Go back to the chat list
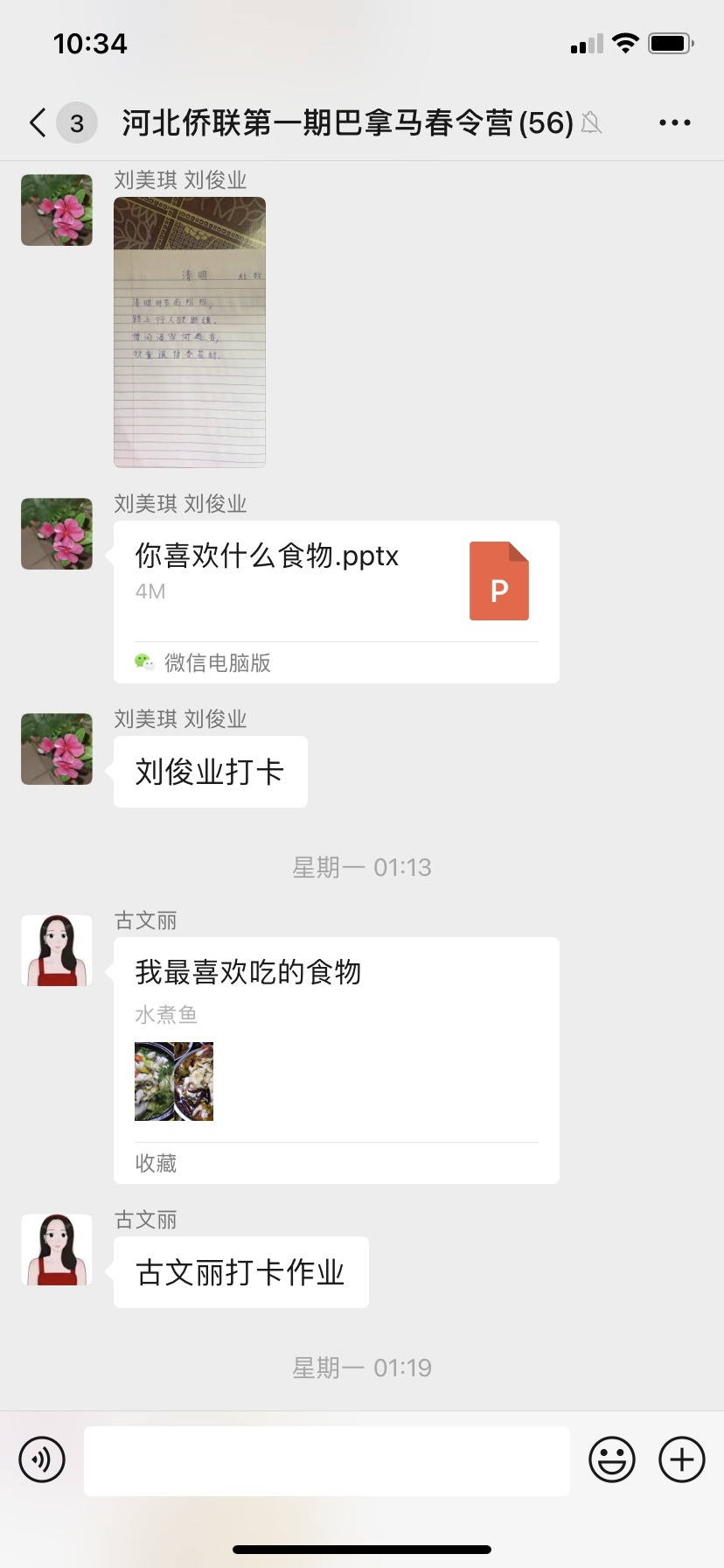This screenshot has height=1568, width=724. point(38,122)
